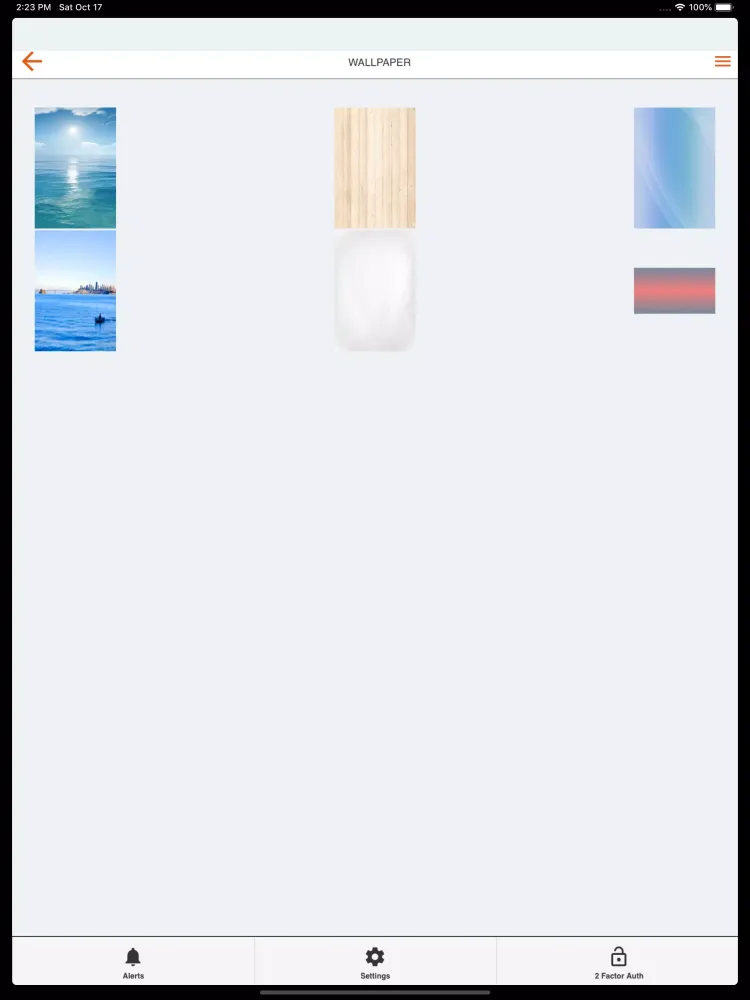The image size is (750, 1000).
Task: Pick the blue abstract gradient wallpaper
Action: pyautogui.click(x=674, y=168)
